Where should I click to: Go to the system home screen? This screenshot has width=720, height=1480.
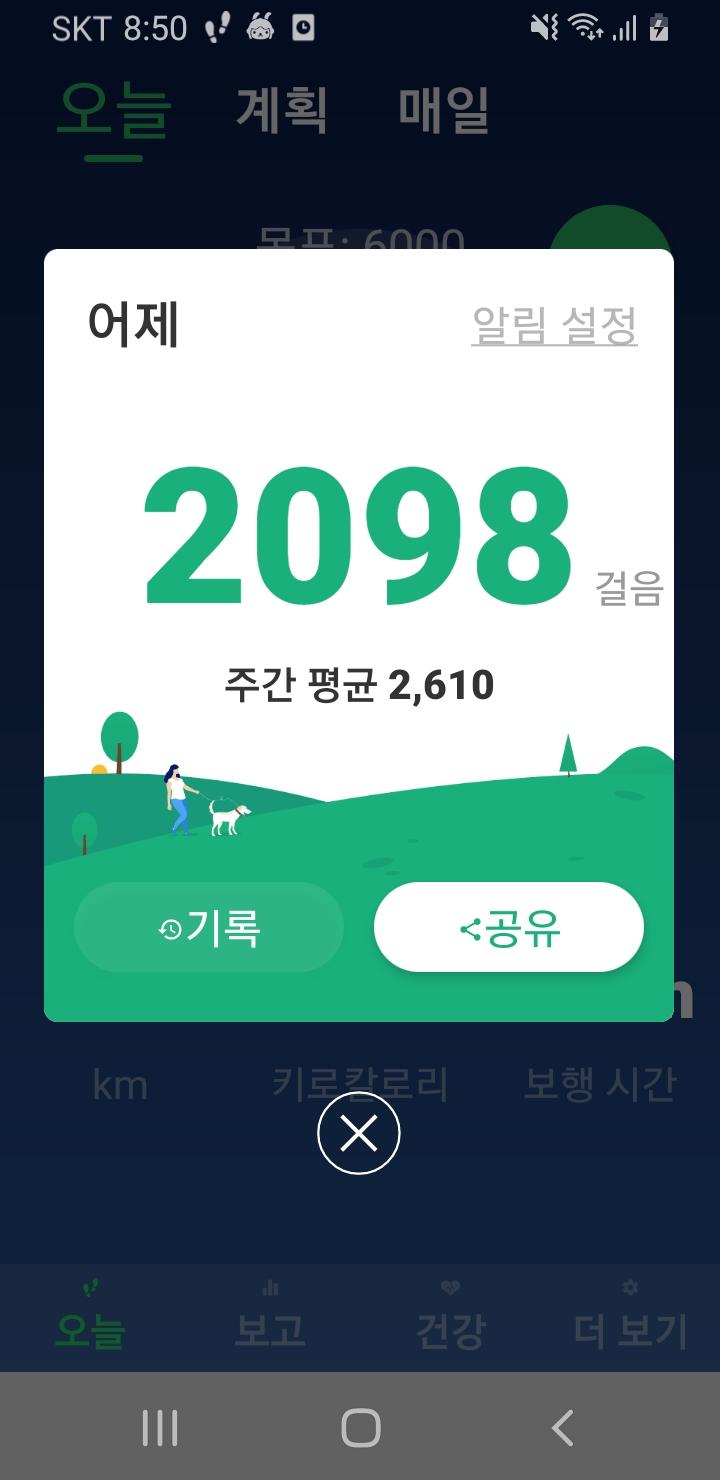(x=360, y=1428)
